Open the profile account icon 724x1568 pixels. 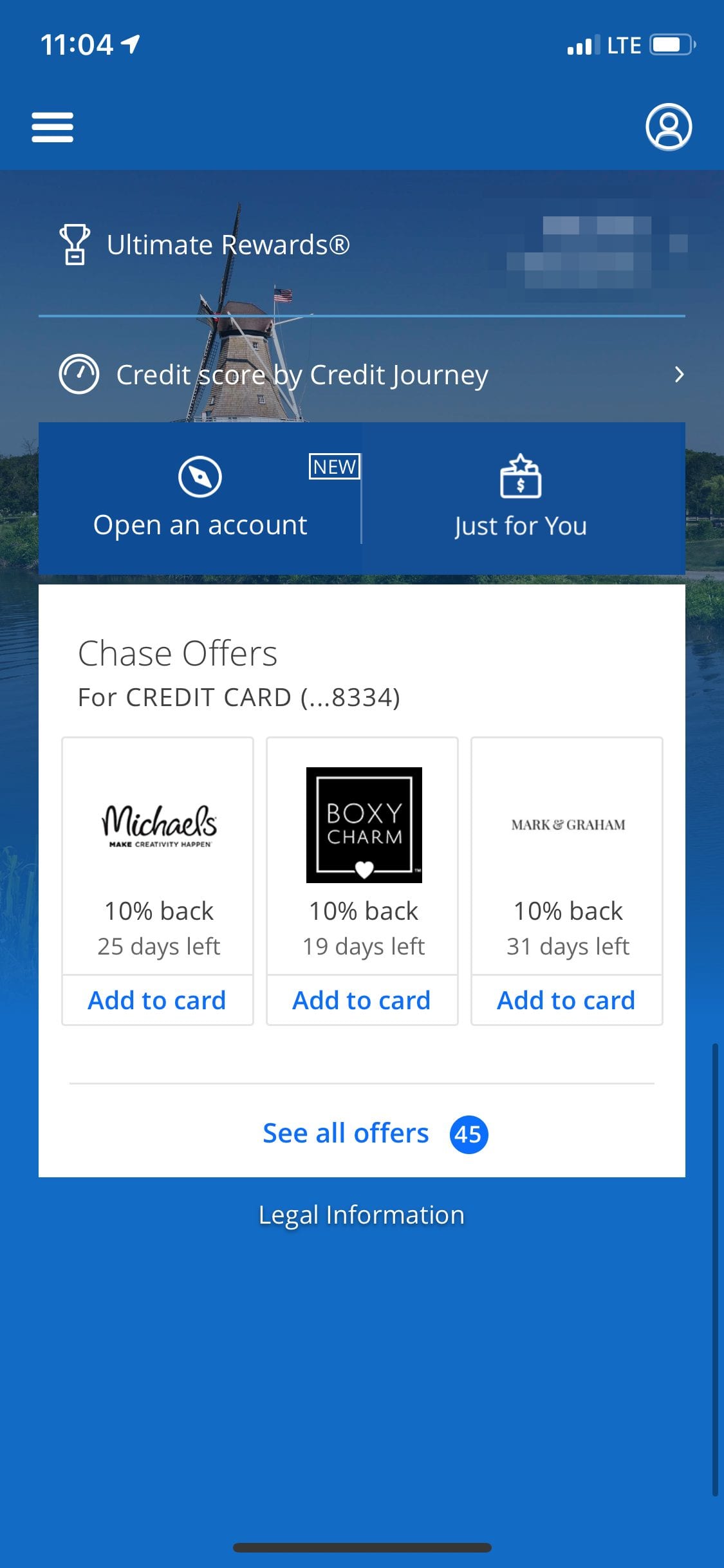click(668, 127)
